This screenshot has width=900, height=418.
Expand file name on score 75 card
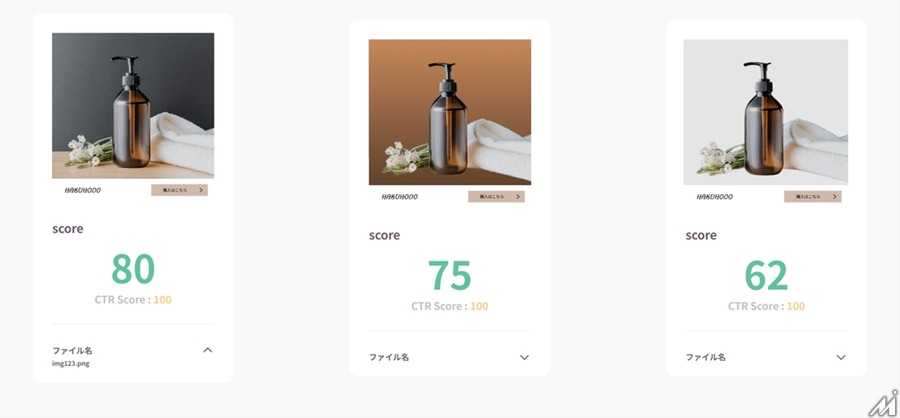[524, 357]
